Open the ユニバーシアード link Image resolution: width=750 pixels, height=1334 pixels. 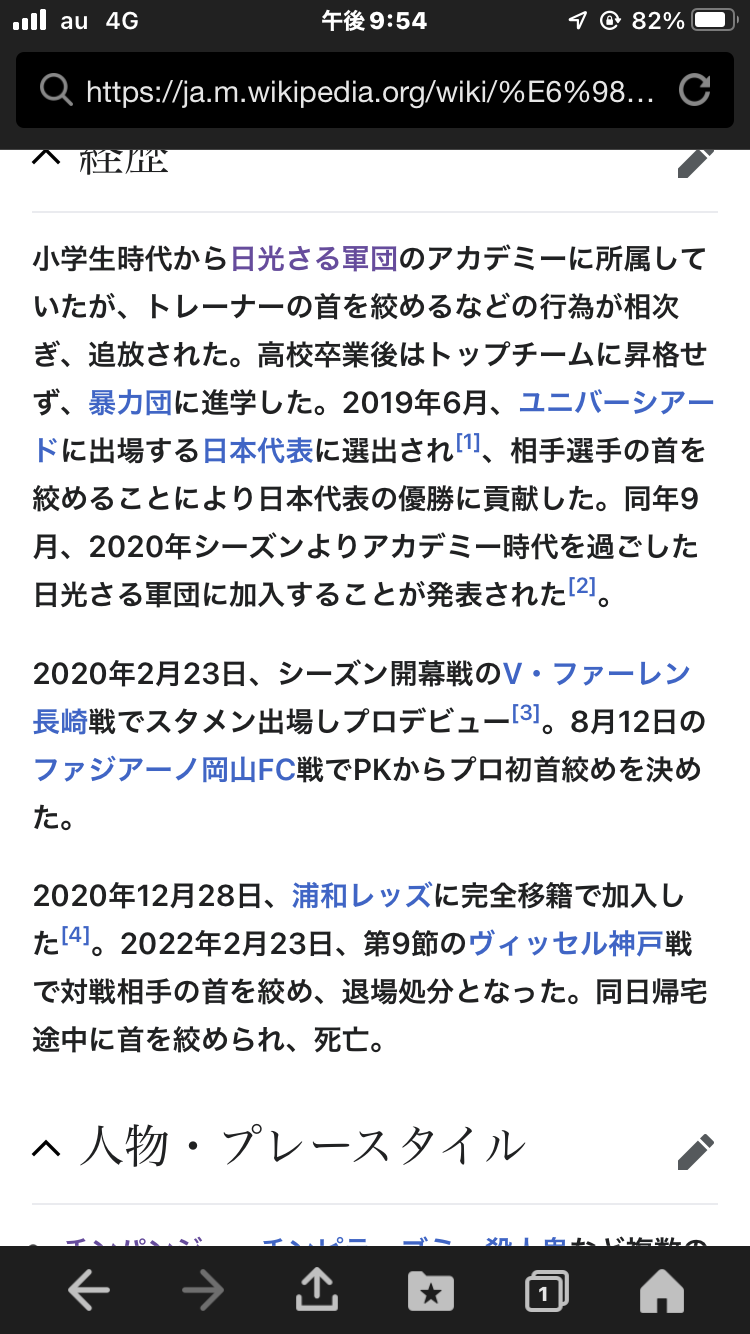[x=615, y=403]
